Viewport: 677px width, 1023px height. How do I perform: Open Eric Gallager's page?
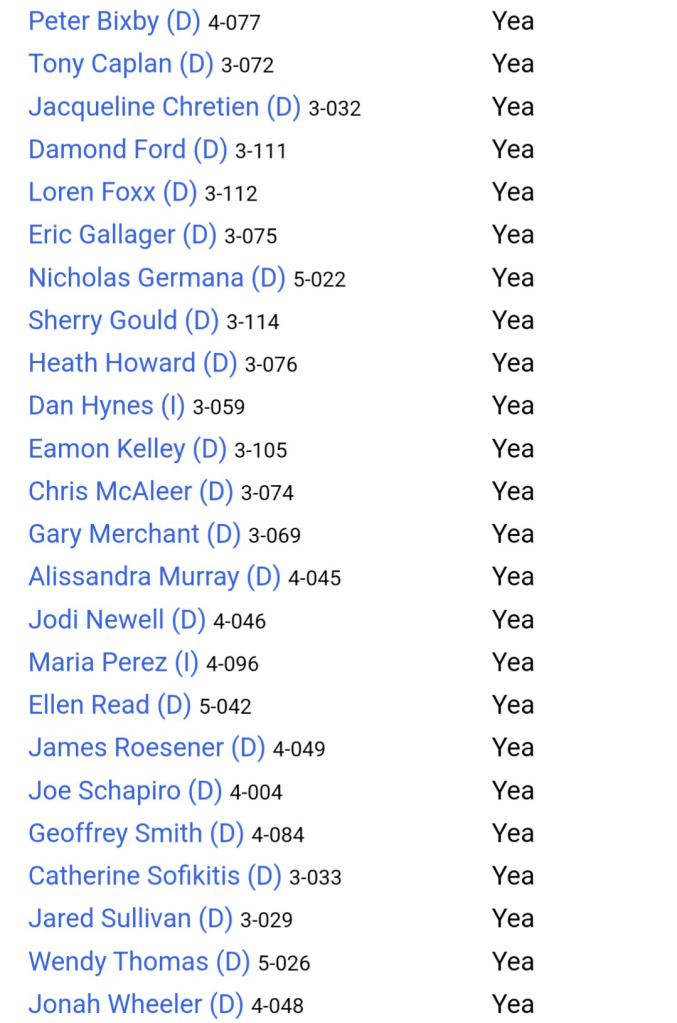click(122, 235)
